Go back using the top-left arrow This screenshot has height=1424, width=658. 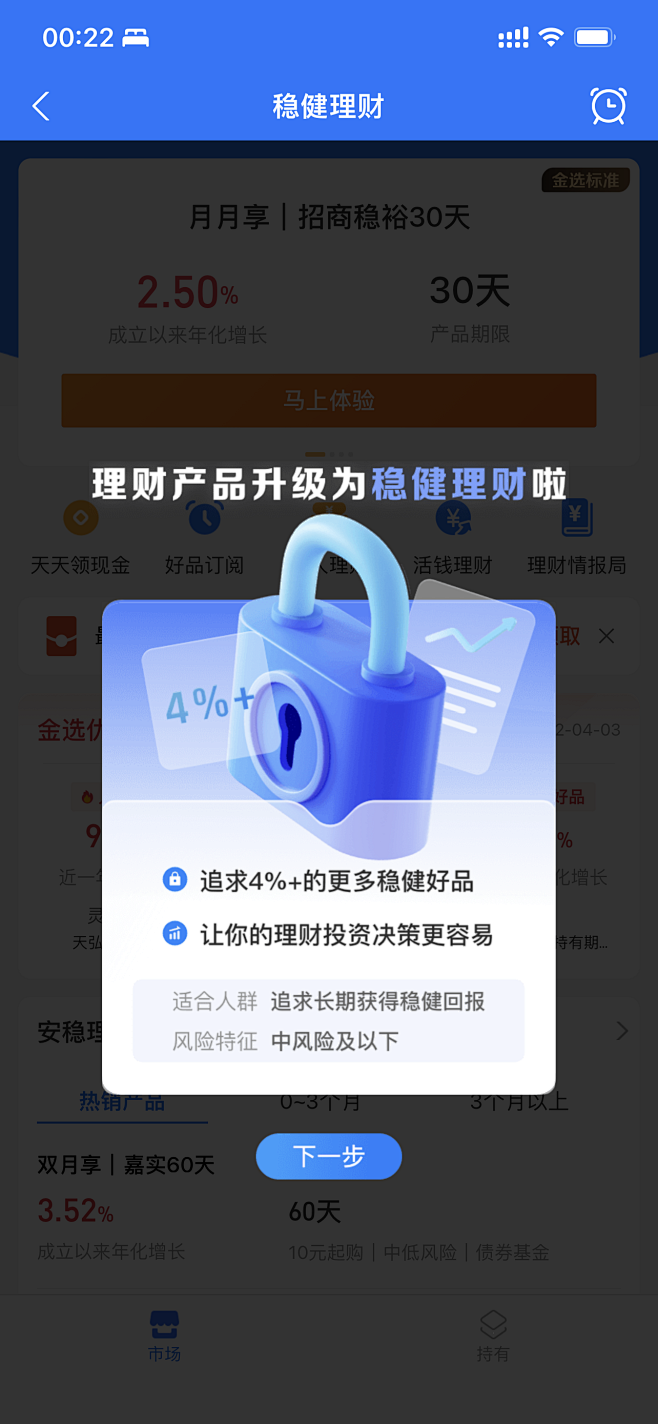pyautogui.click(x=41, y=106)
